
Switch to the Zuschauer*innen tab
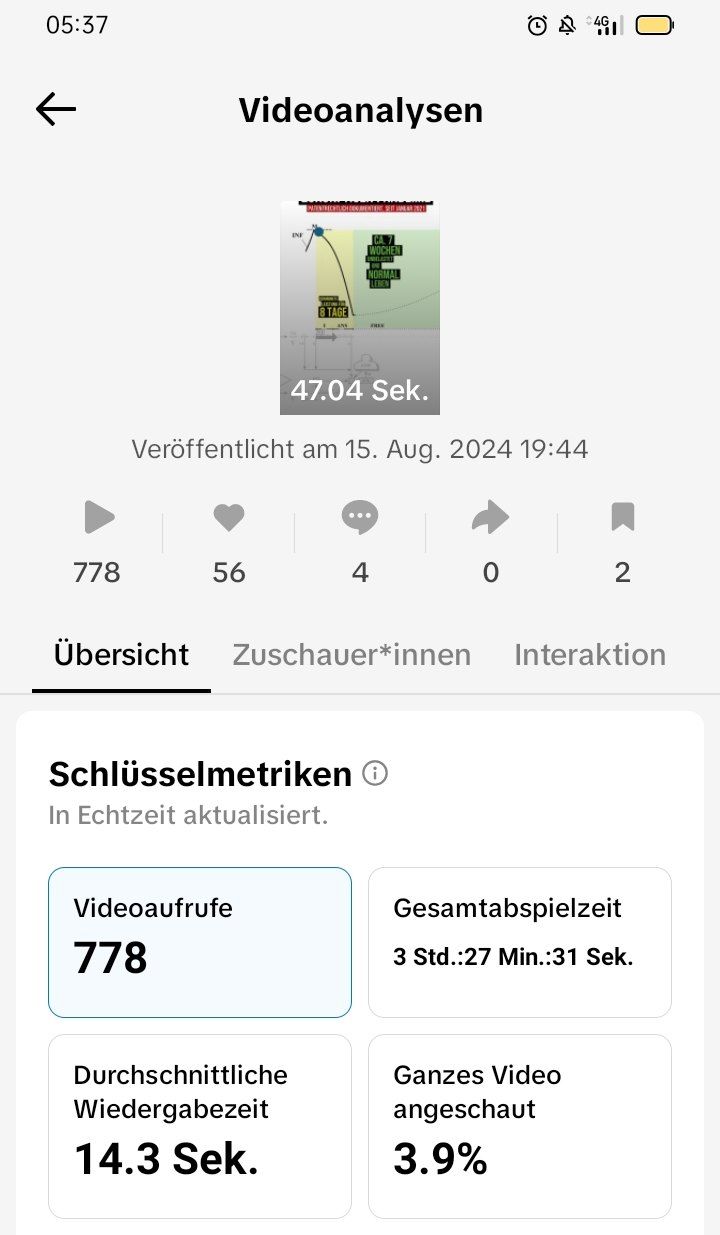click(x=351, y=655)
